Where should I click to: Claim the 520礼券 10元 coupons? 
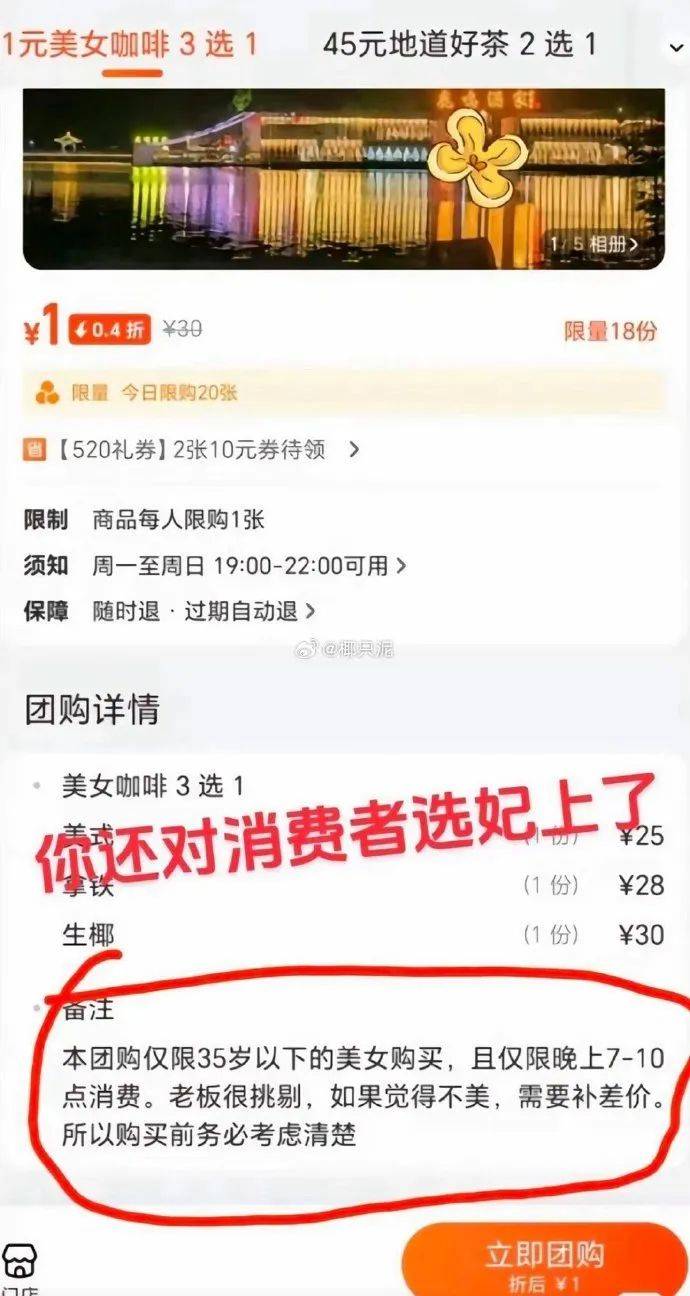point(190,450)
